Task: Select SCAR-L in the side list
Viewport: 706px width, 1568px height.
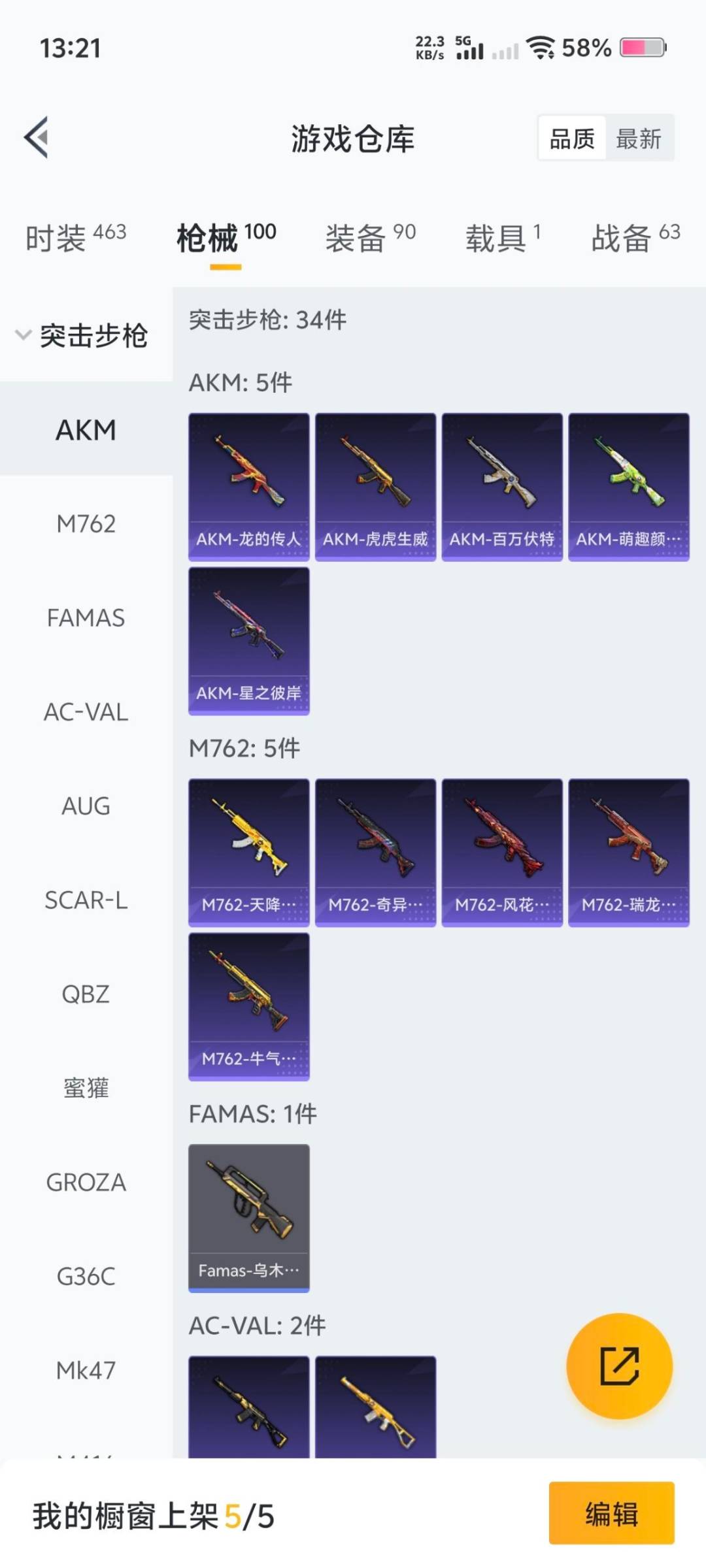Action: coord(86,900)
